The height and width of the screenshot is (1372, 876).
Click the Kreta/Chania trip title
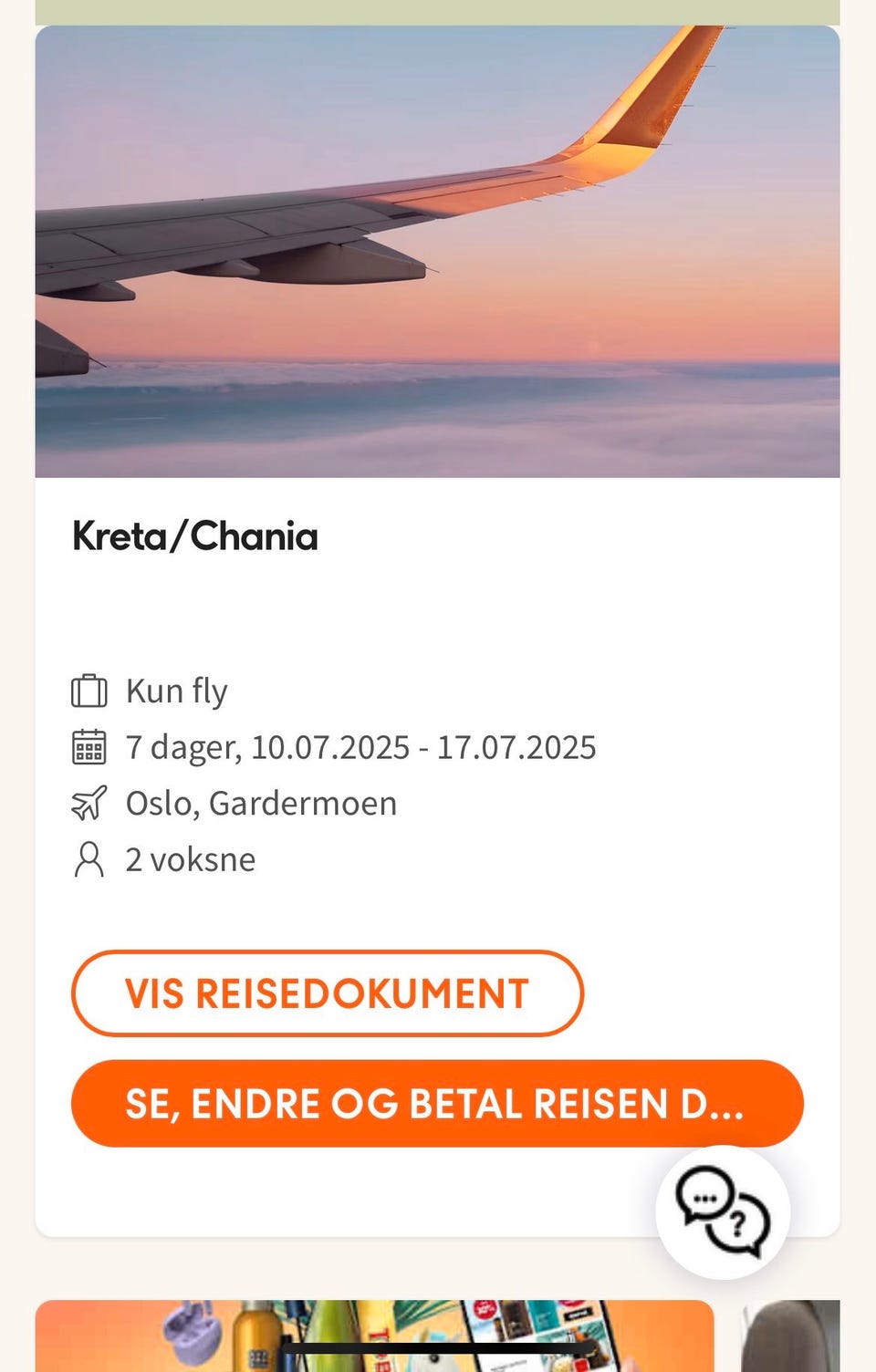point(194,536)
